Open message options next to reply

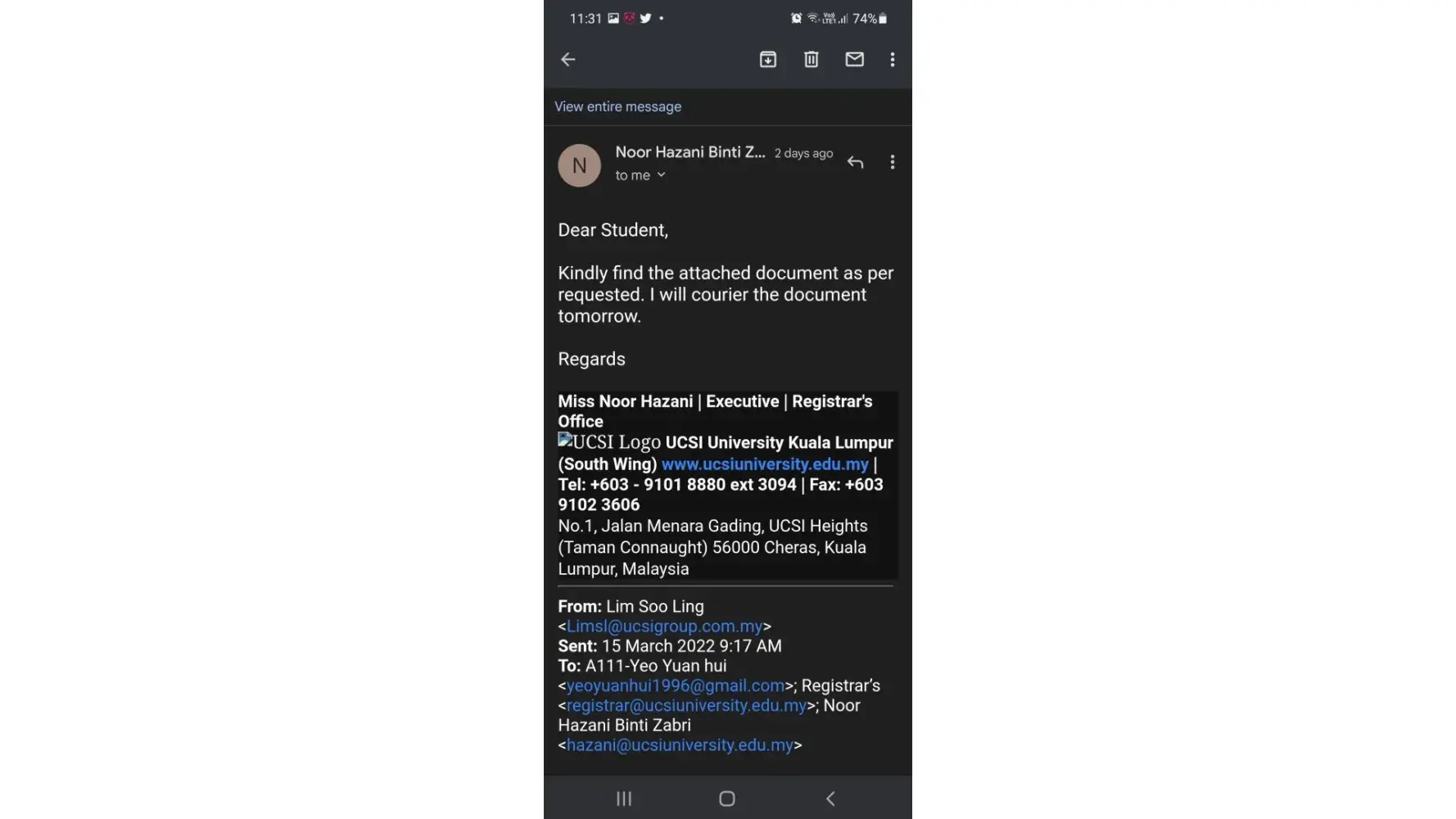pos(892,162)
